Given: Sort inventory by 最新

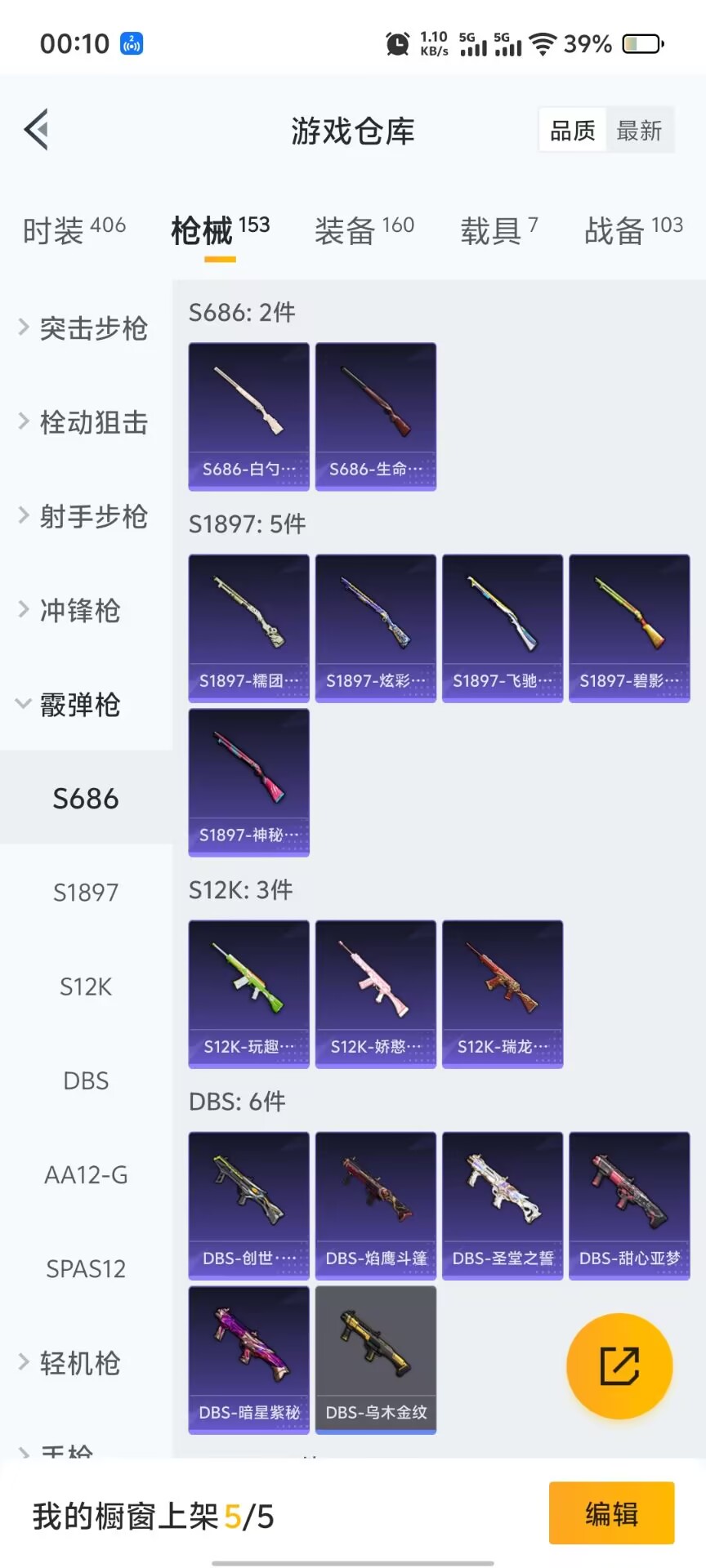Looking at the screenshot, I should pos(639,131).
